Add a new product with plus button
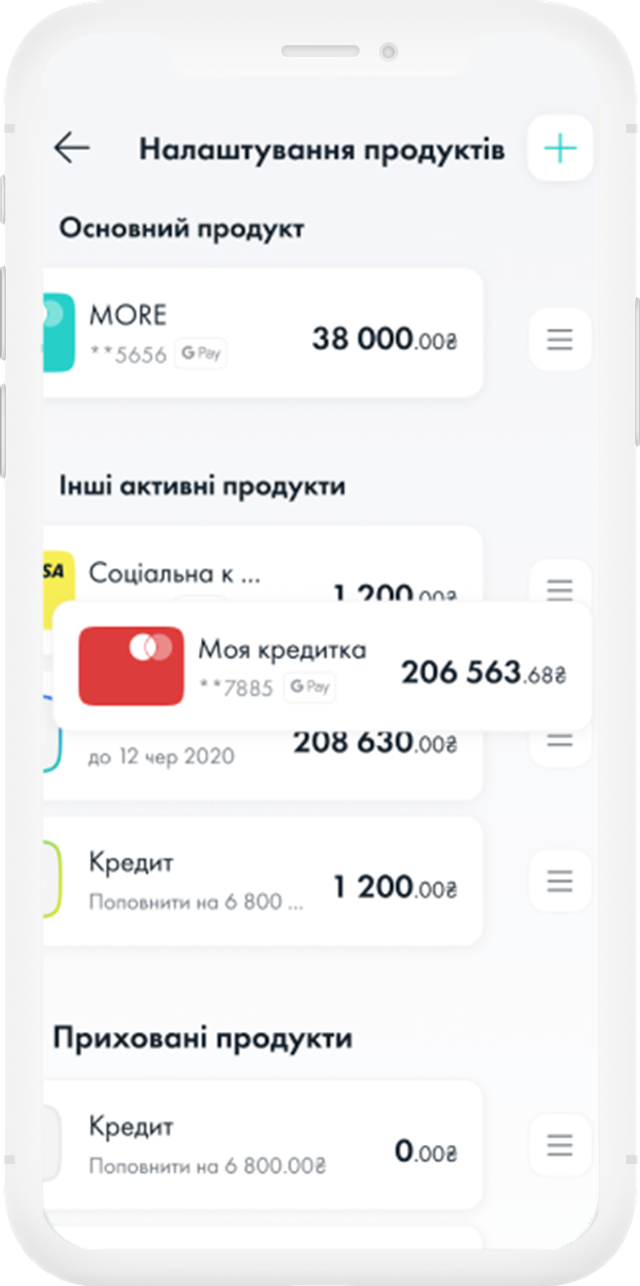 click(560, 149)
